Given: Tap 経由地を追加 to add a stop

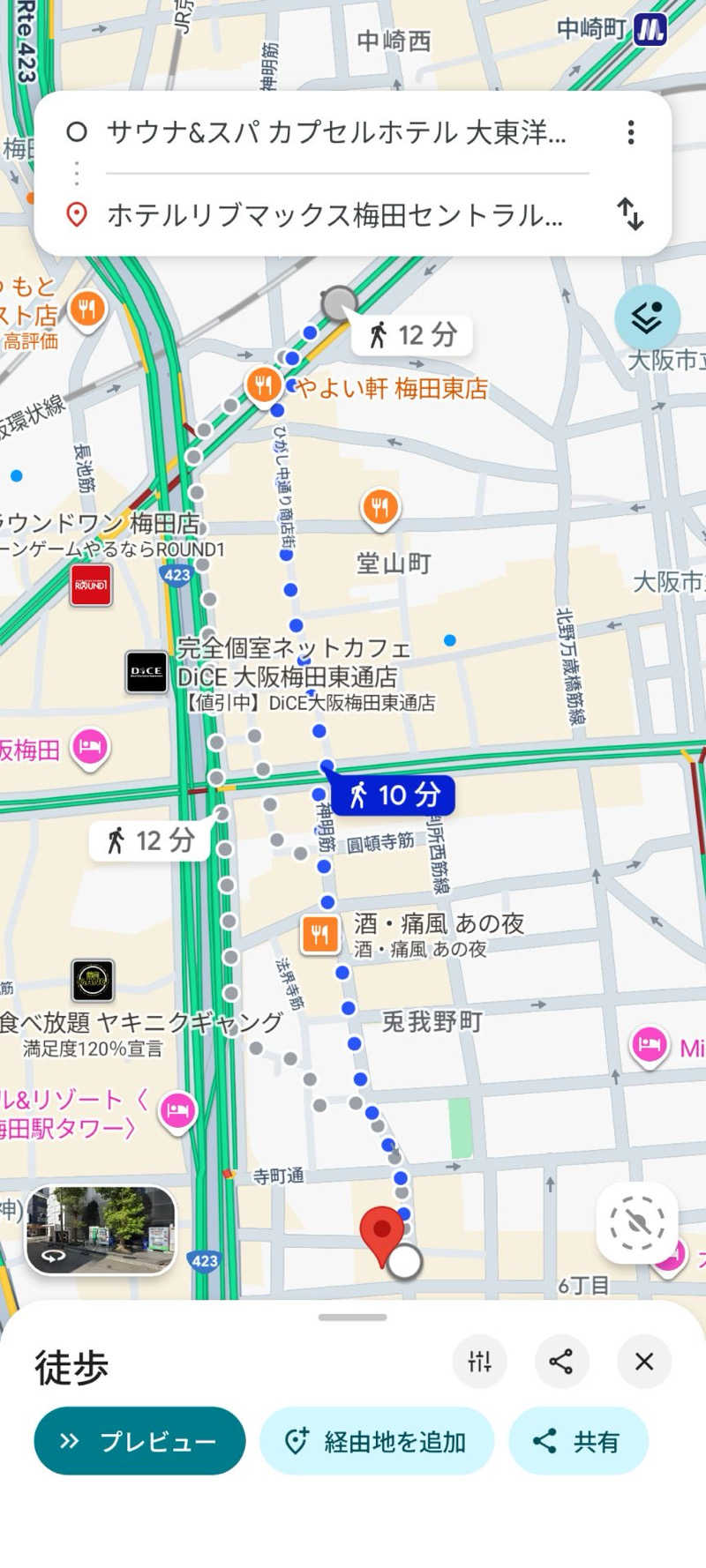Looking at the screenshot, I should pyautogui.click(x=377, y=1441).
